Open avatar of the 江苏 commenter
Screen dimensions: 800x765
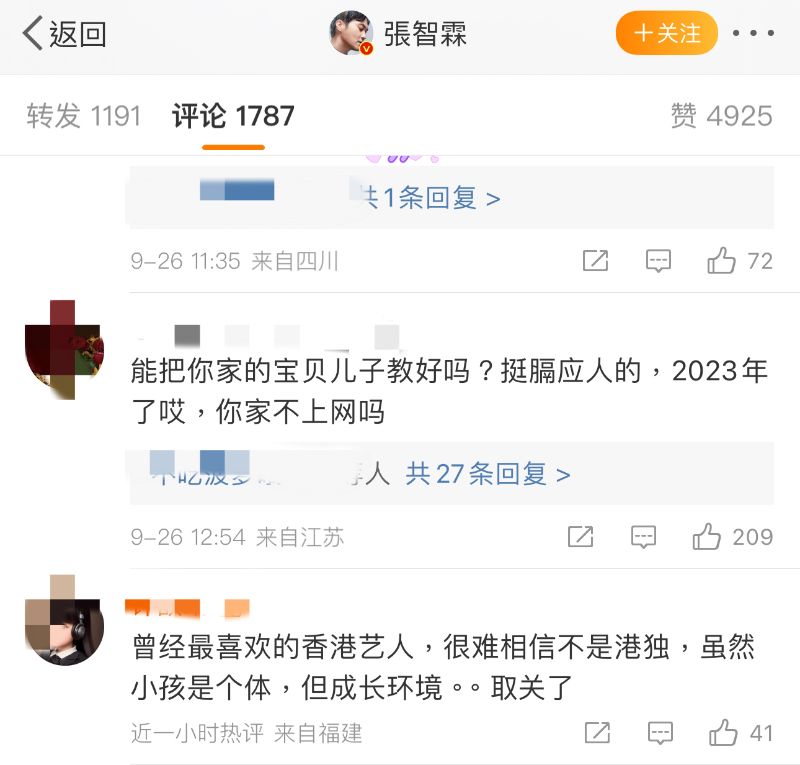[64, 349]
